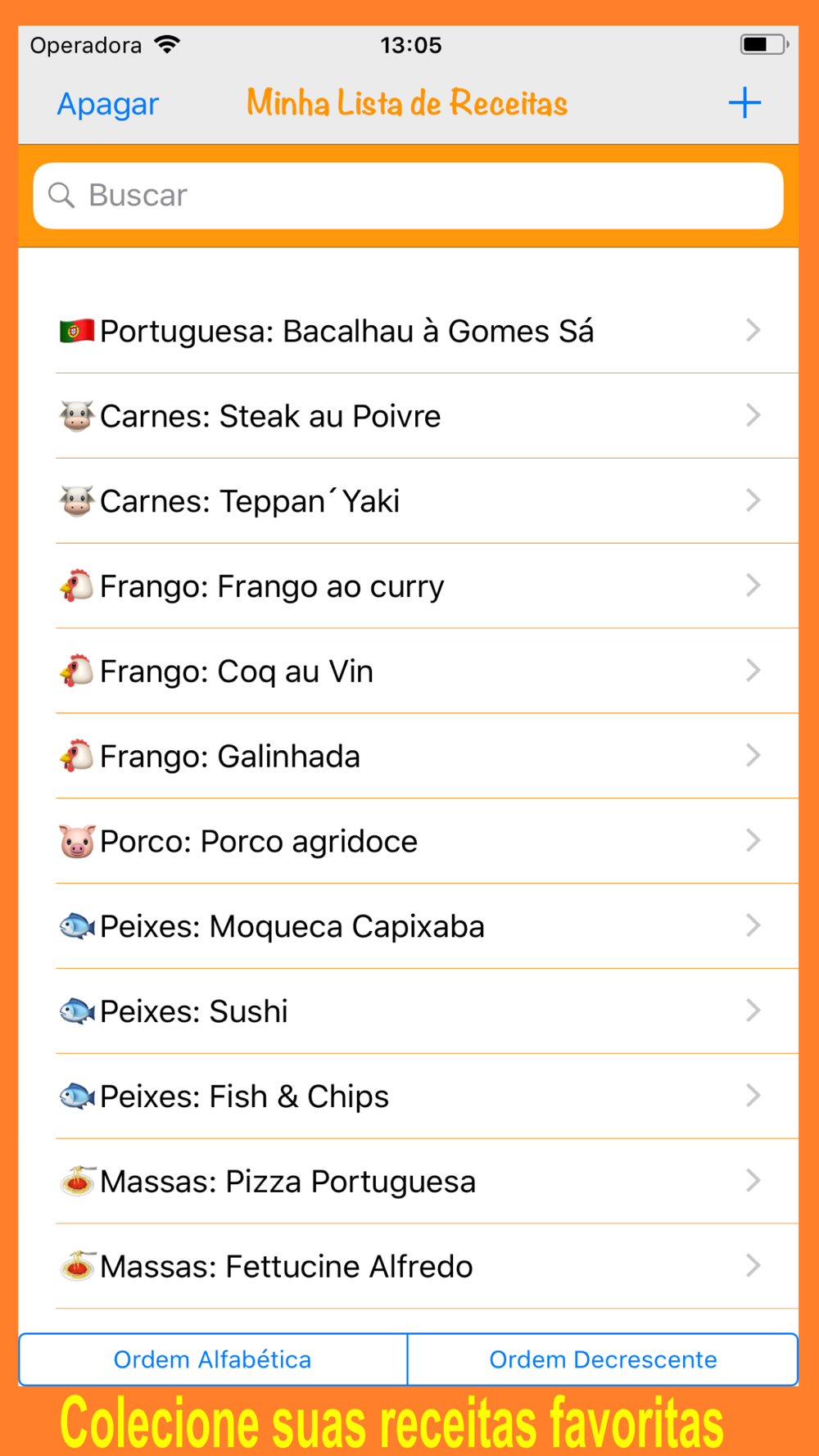View the Pizza Portuguesa recipe
Screen dimensions: 819x1456
point(409,1182)
